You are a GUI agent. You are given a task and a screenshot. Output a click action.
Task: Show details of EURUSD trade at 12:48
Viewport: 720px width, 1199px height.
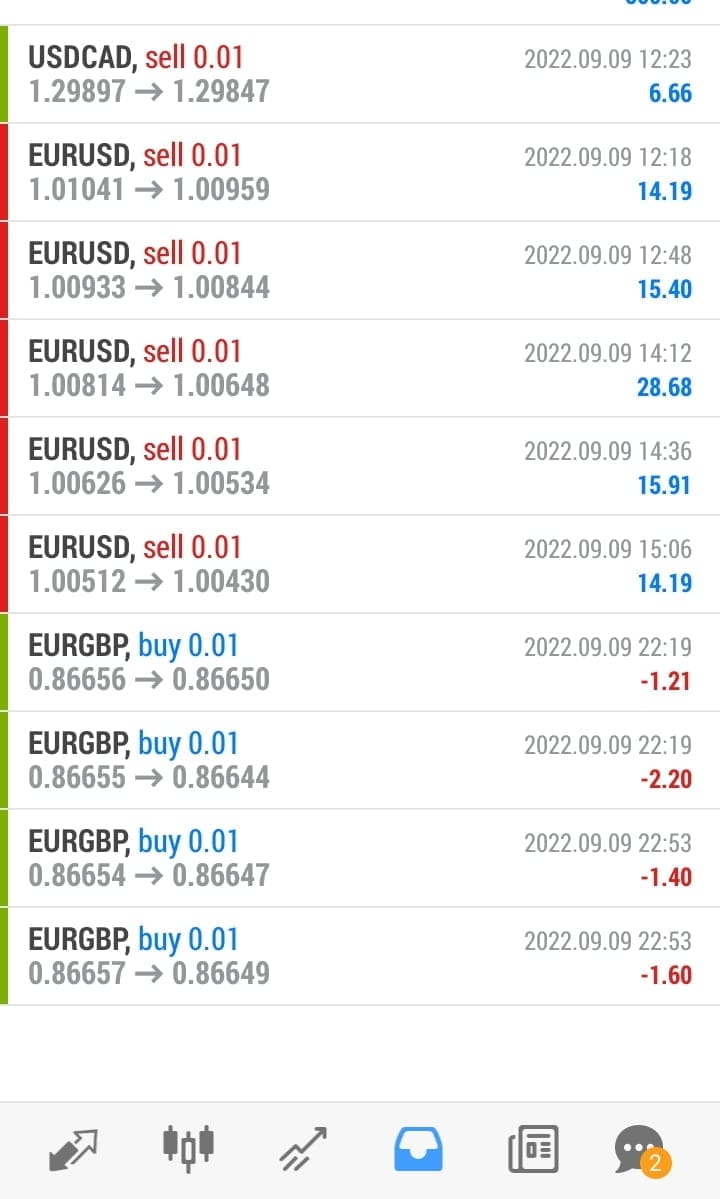[360, 271]
